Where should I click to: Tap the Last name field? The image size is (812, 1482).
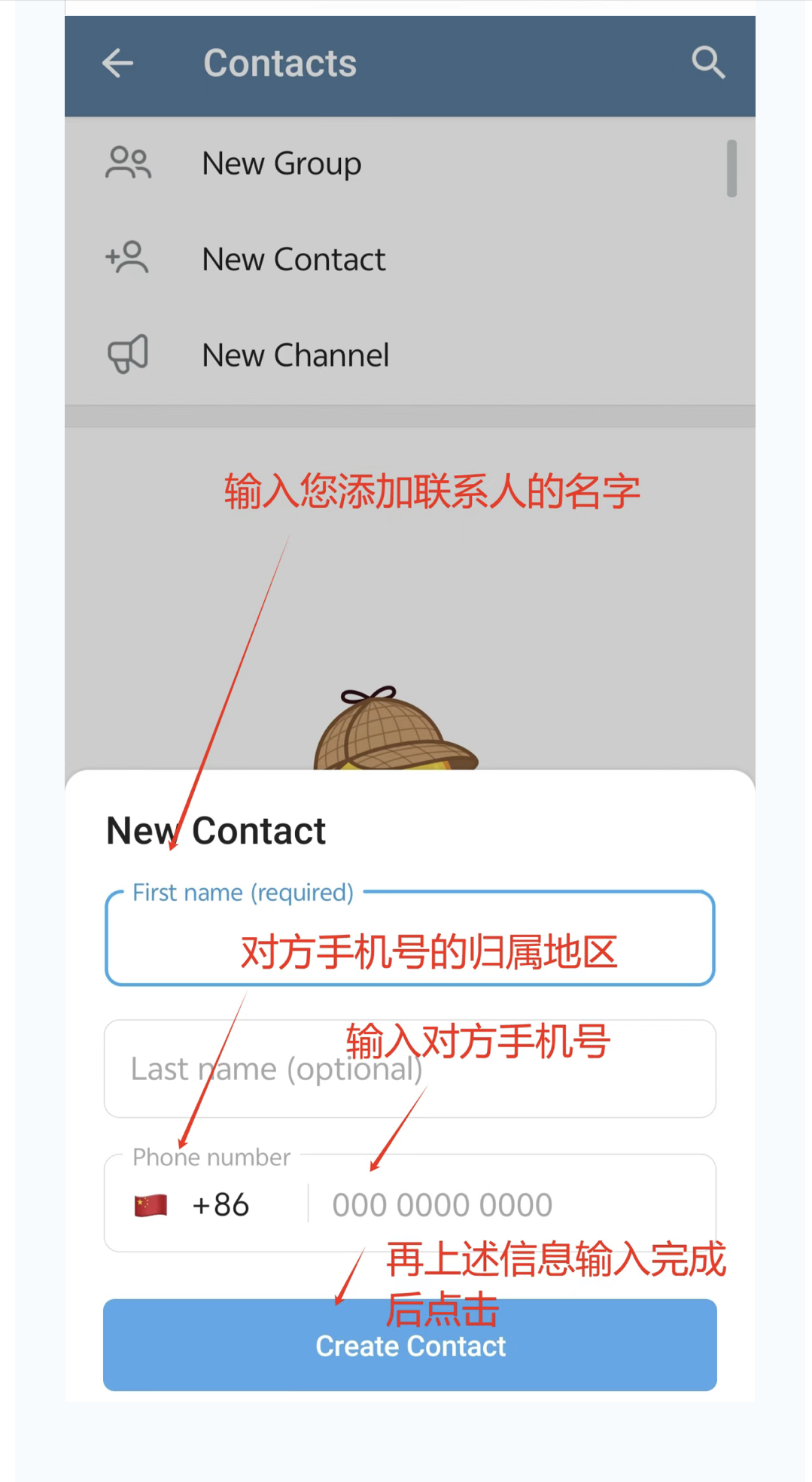(409, 1069)
